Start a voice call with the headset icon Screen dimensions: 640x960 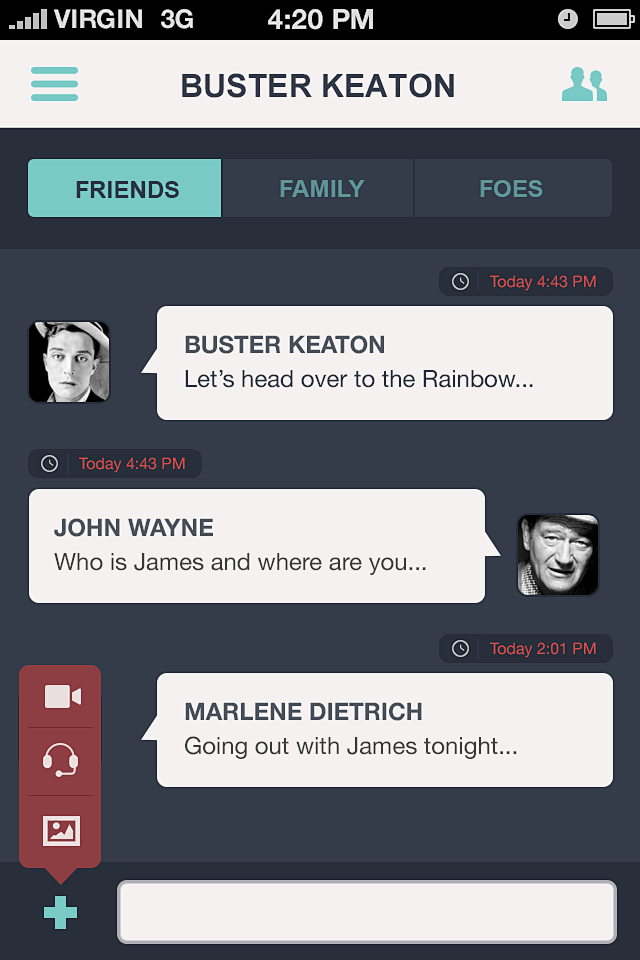pos(61,762)
